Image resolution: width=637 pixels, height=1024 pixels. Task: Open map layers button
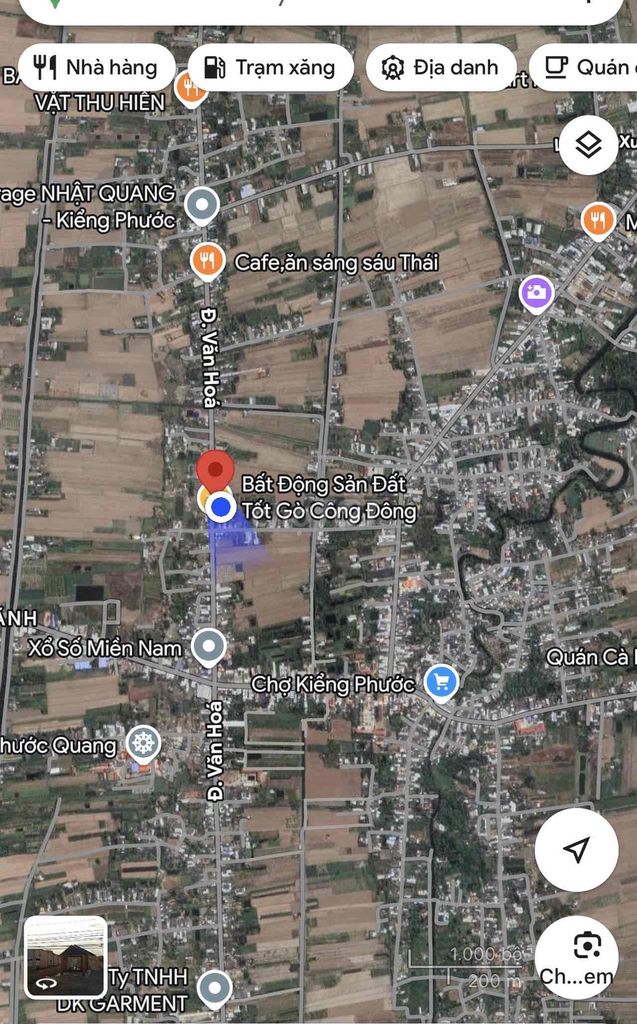click(x=588, y=147)
